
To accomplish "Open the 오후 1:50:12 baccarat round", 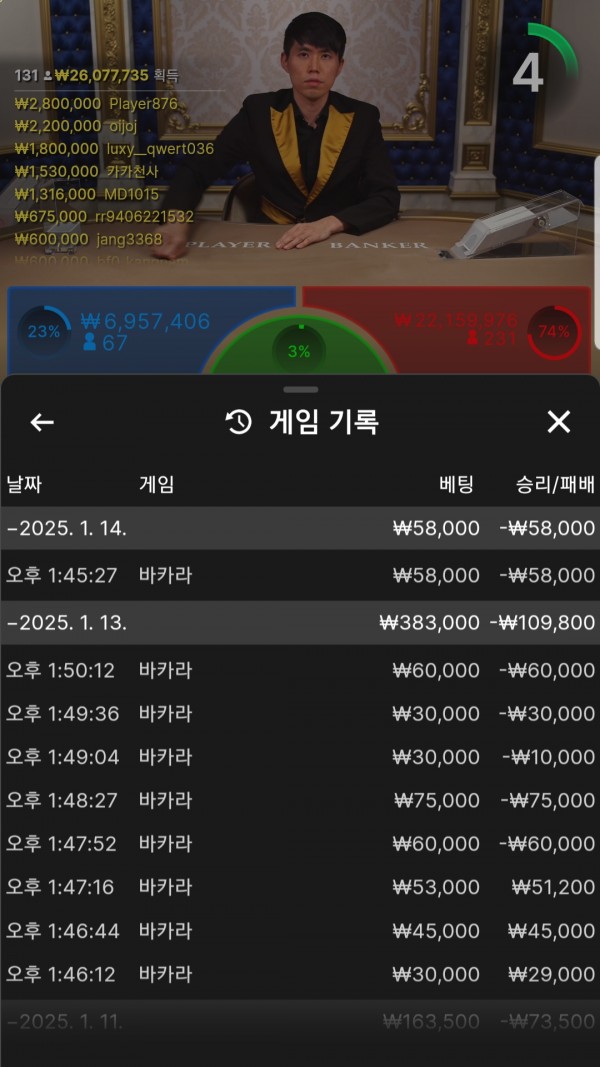I will point(300,670).
